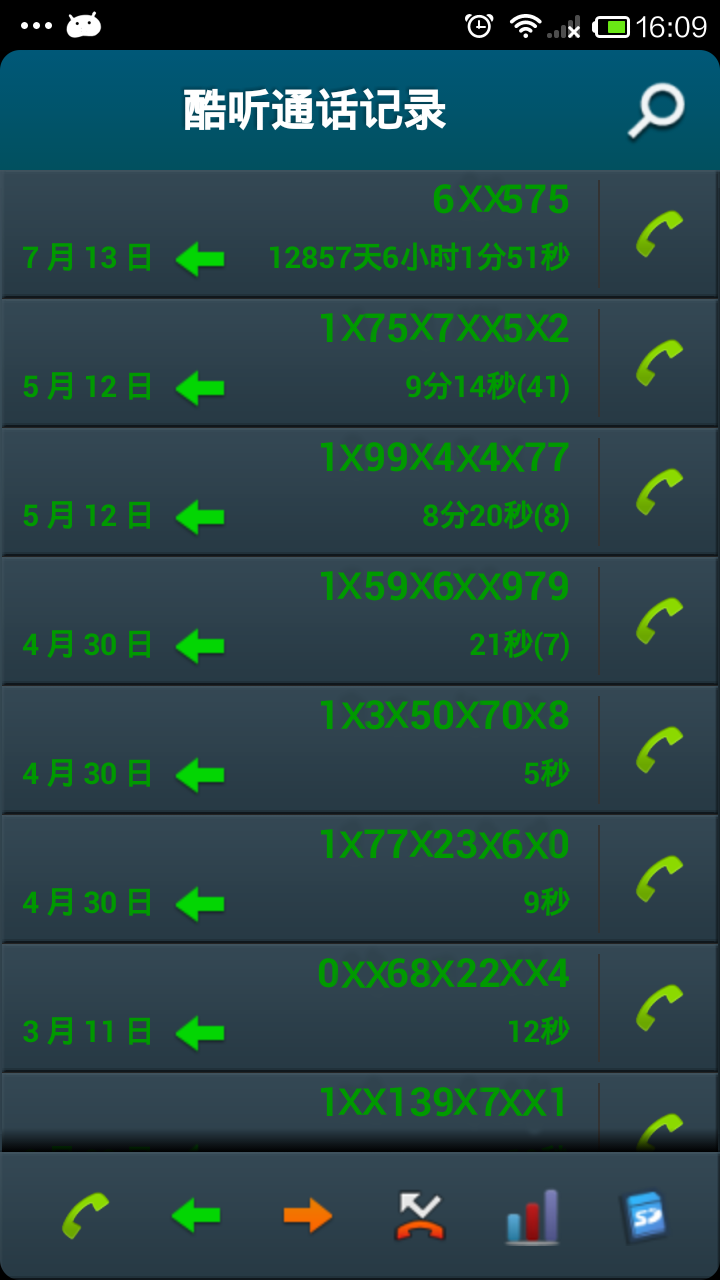The width and height of the screenshot is (720, 1280).
Task: Show all calls with bottom phone icon
Action: tap(85, 1216)
